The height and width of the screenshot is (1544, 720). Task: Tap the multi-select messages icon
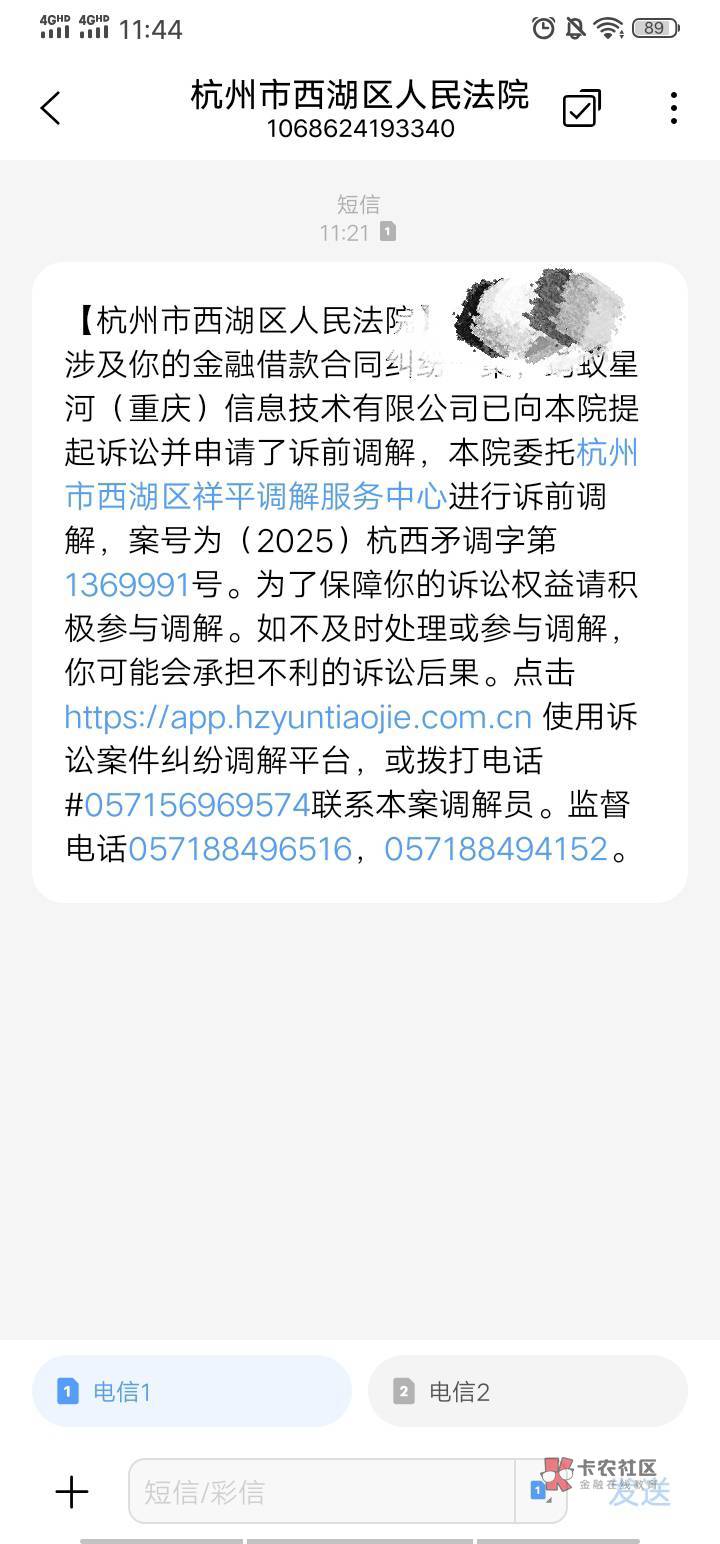pyautogui.click(x=581, y=108)
